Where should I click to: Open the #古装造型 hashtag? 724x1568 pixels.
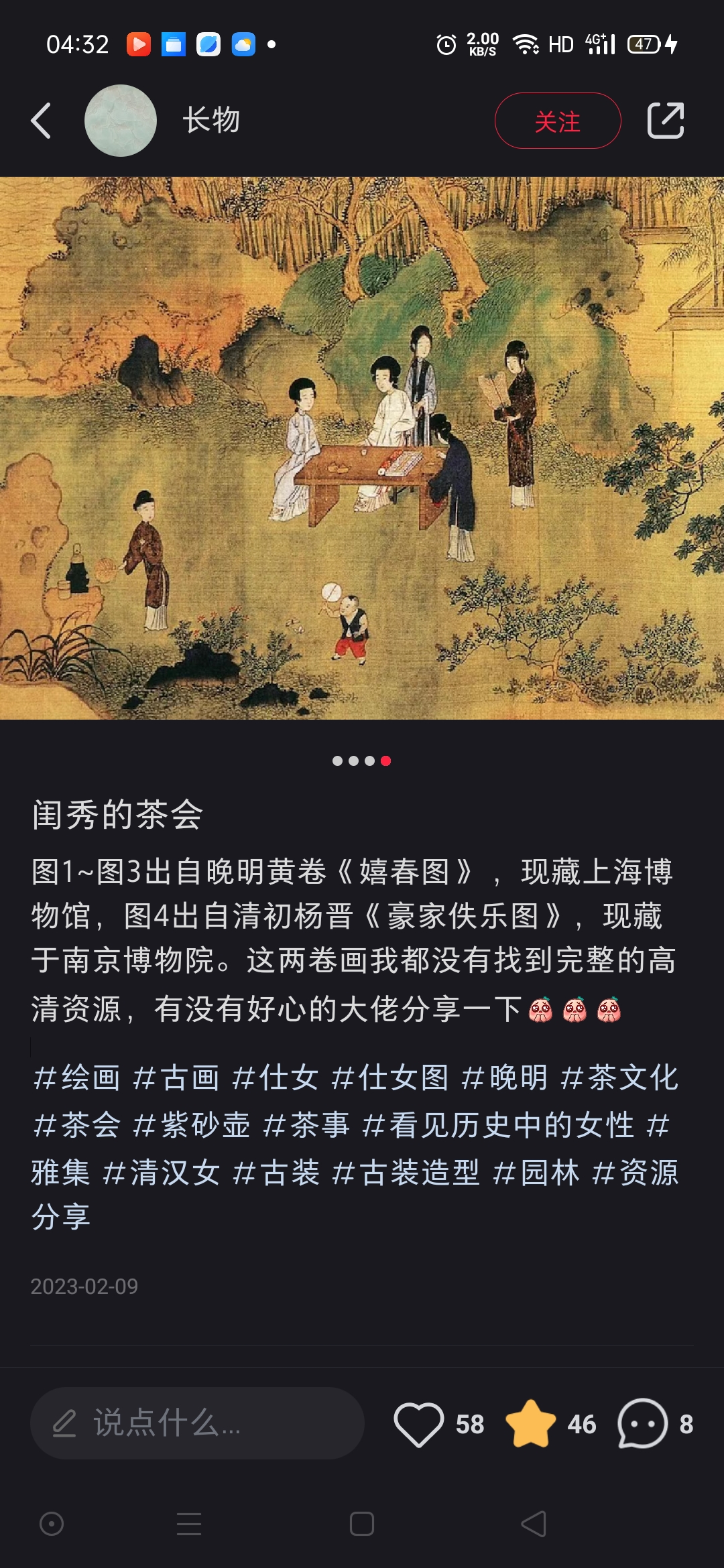(406, 1173)
